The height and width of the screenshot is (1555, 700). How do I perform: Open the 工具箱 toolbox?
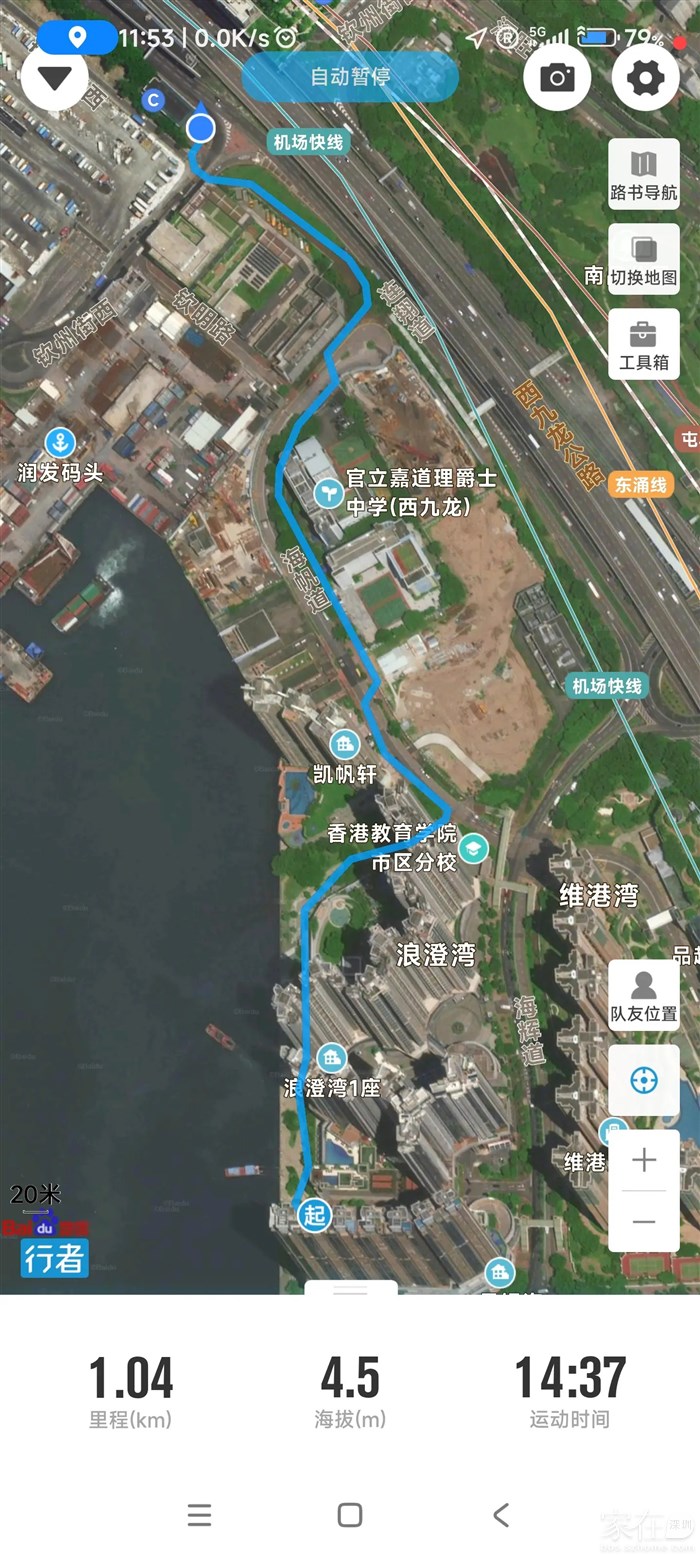[x=643, y=344]
